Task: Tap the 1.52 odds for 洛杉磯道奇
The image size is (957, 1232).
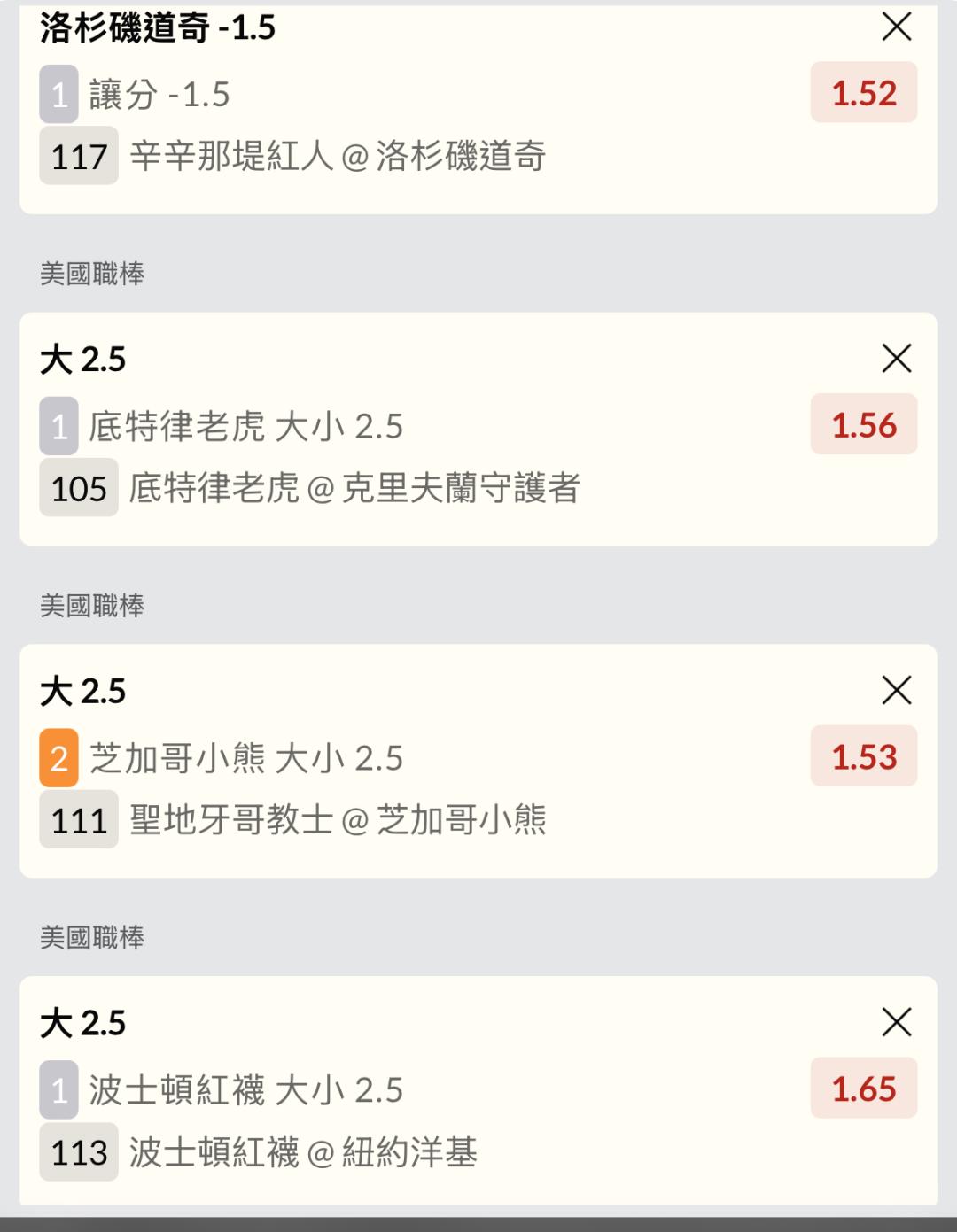Action: coord(864,93)
